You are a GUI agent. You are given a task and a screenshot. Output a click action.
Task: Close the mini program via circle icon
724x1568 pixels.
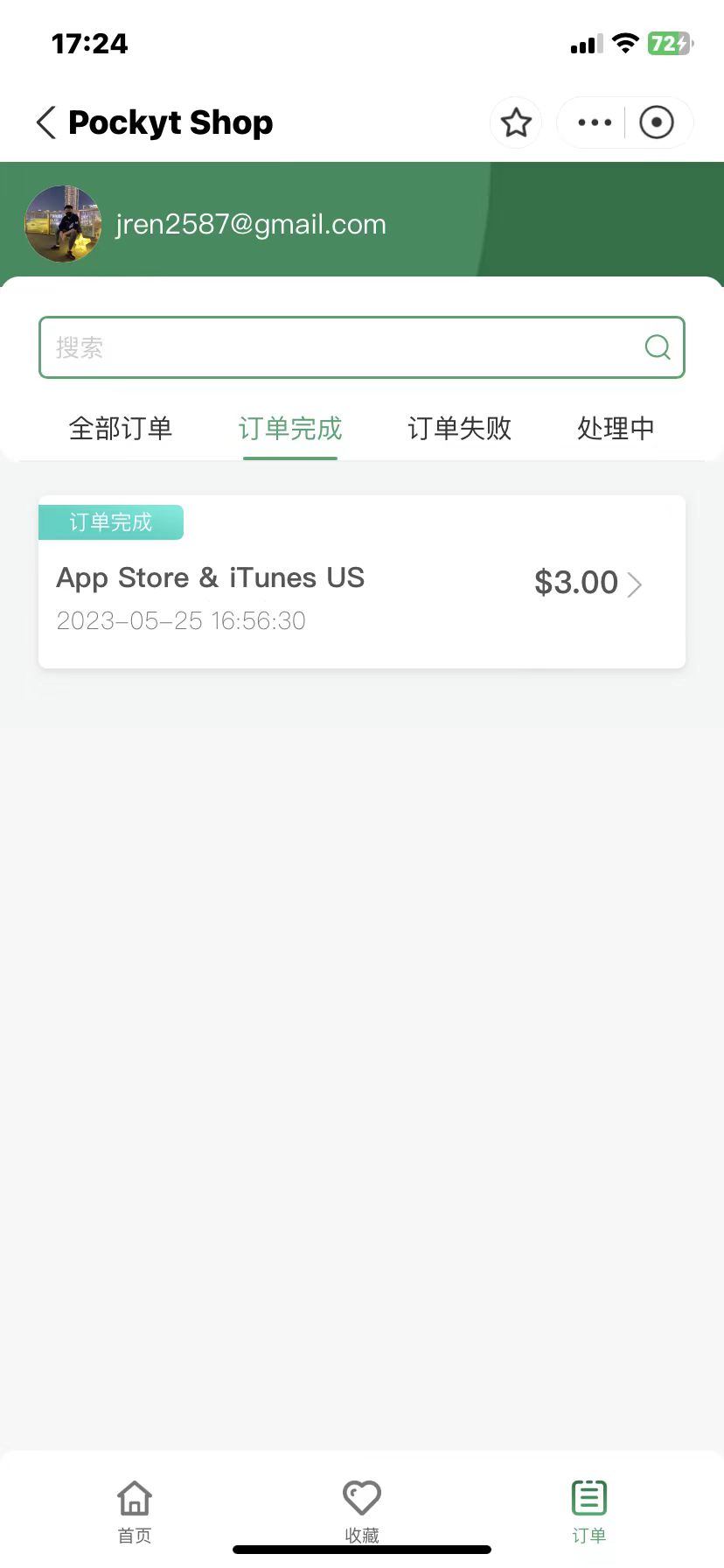click(x=657, y=122)
